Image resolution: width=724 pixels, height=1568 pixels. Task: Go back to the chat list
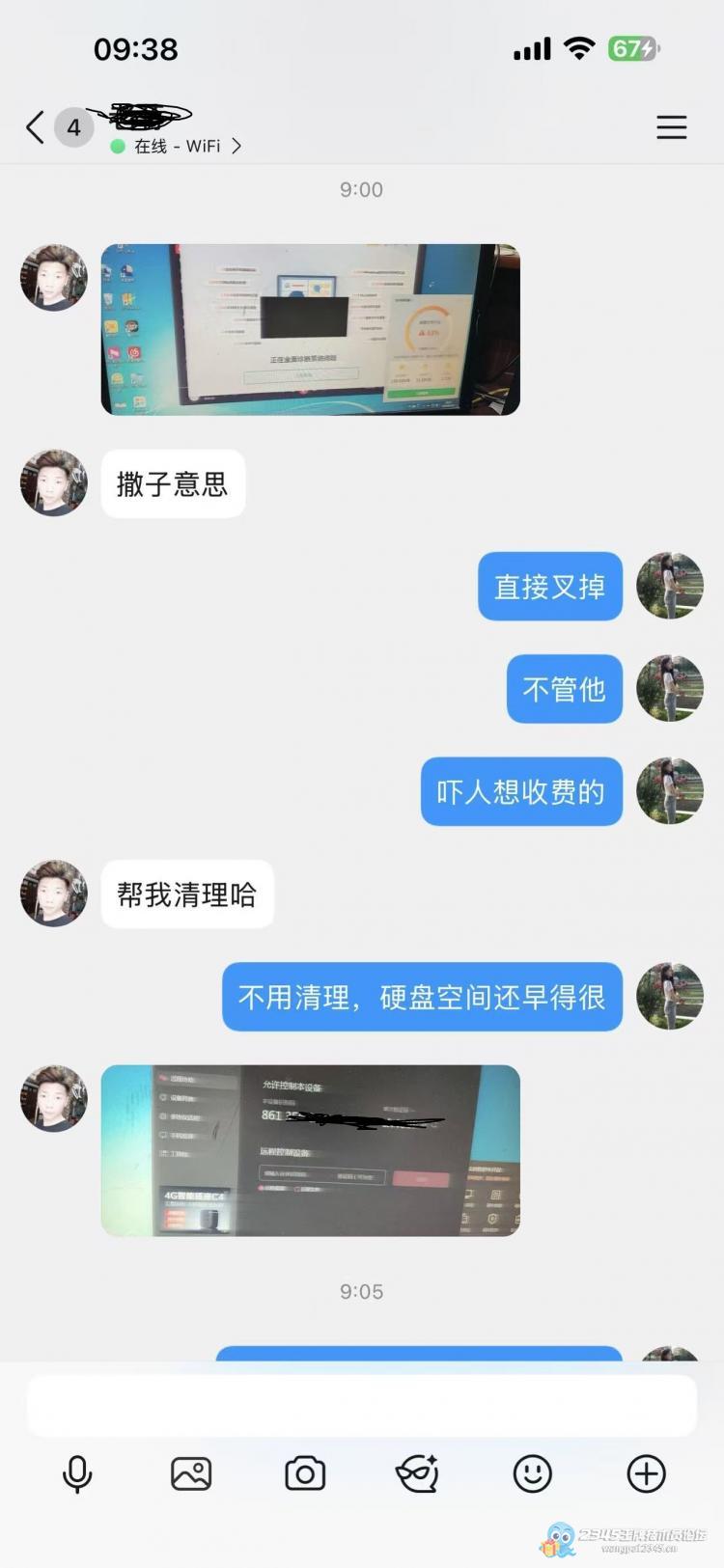[x=36, y=127]
